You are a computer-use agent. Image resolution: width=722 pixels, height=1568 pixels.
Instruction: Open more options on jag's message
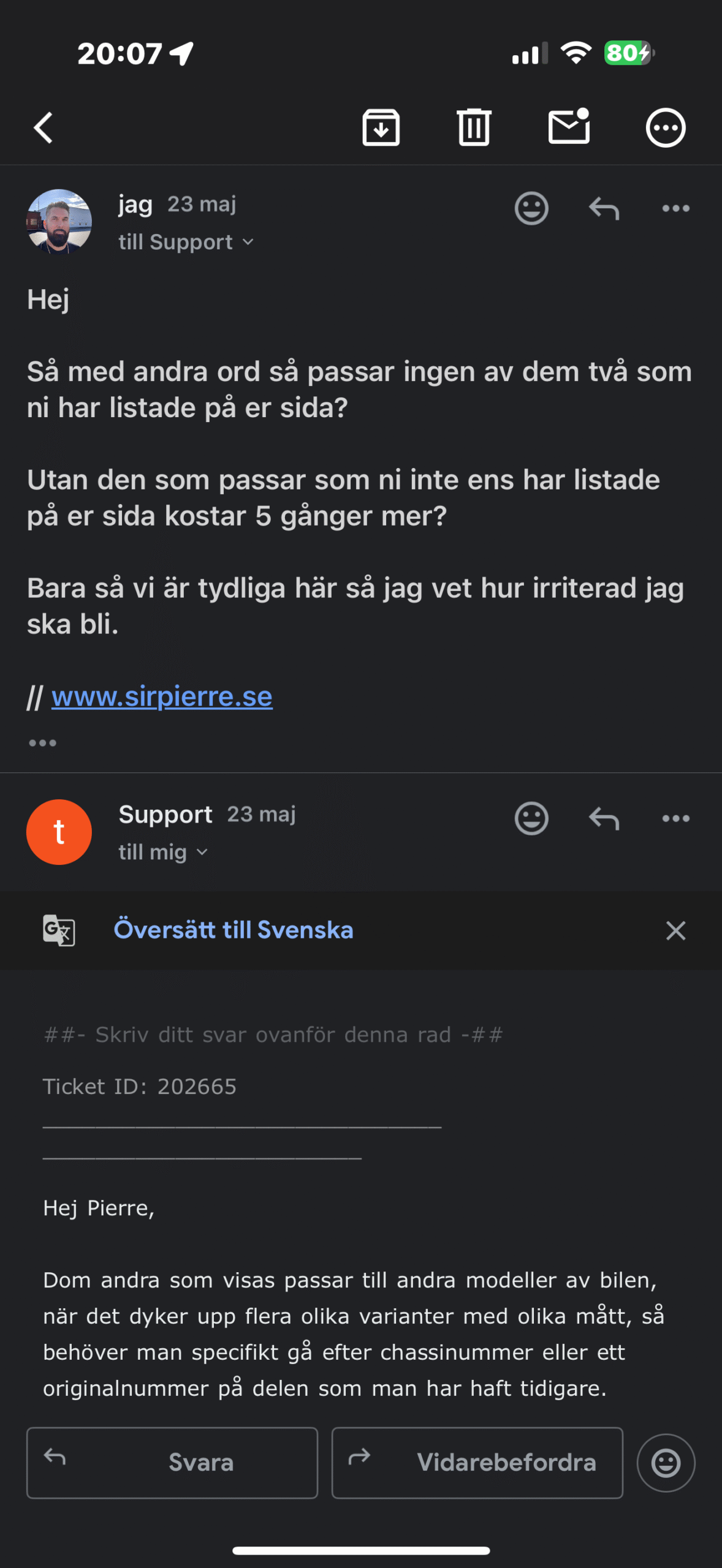[x=676, y=208]
